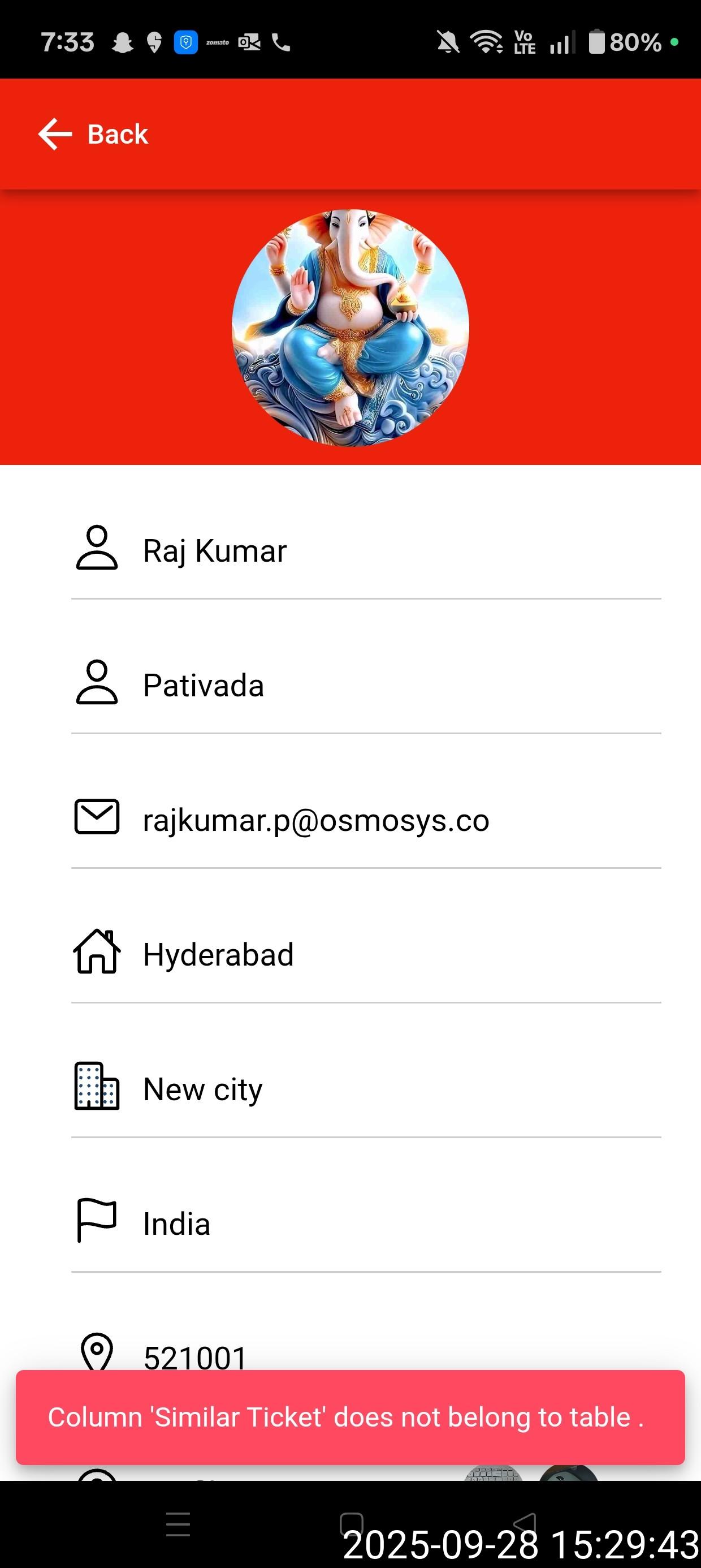Select the address field Hyderabad
701x1568 pixels.
tap(365, 954)
